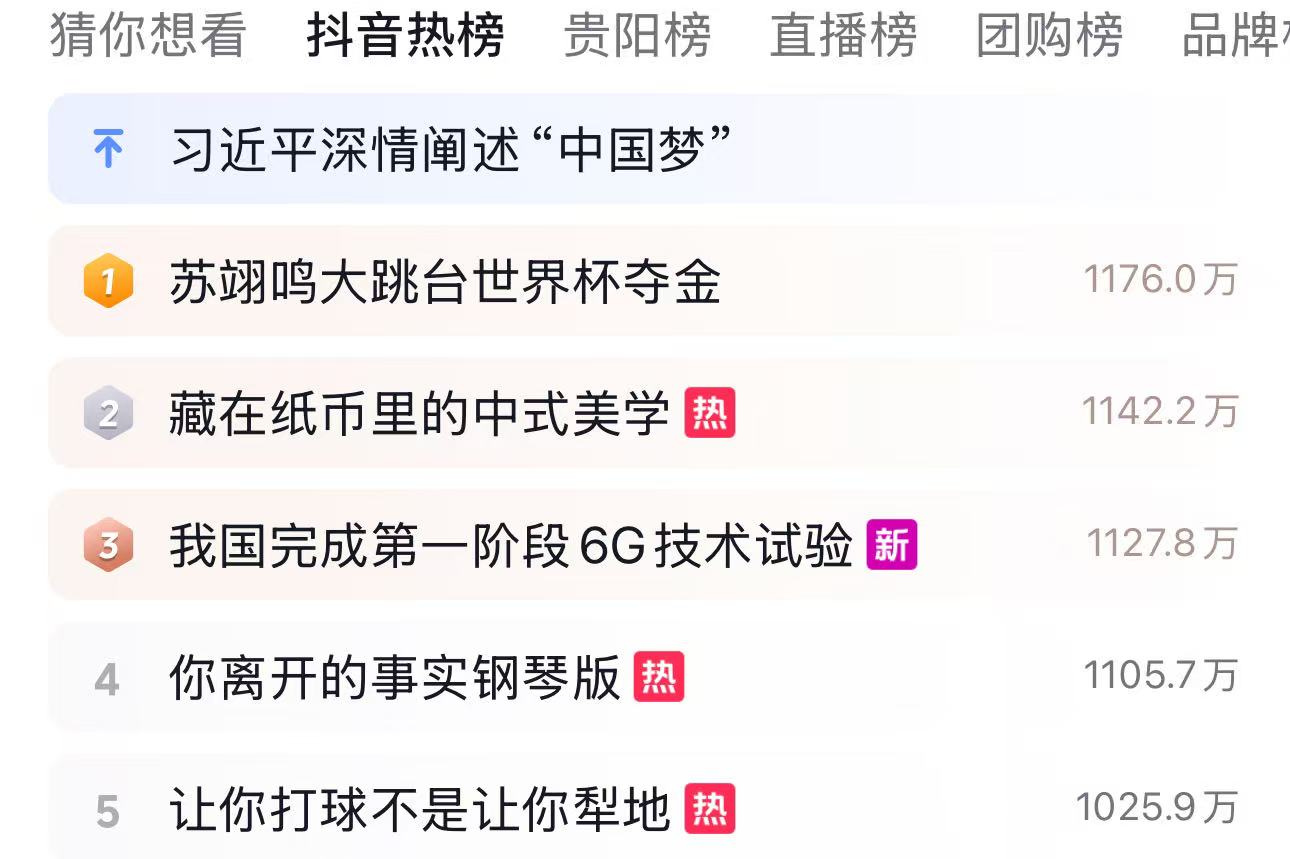Switch to the 贵阳榜 tab
1290x859 pixels.
coord(637,36)
